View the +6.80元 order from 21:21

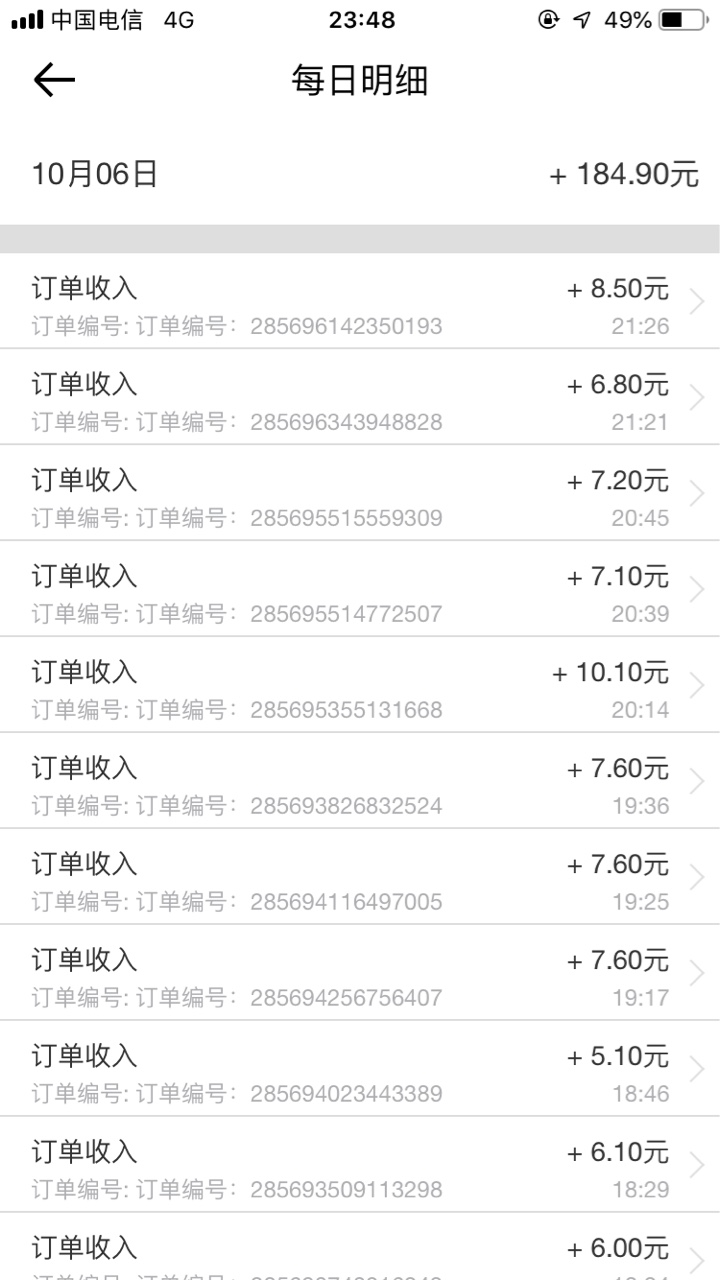click(x=360, y=401)
